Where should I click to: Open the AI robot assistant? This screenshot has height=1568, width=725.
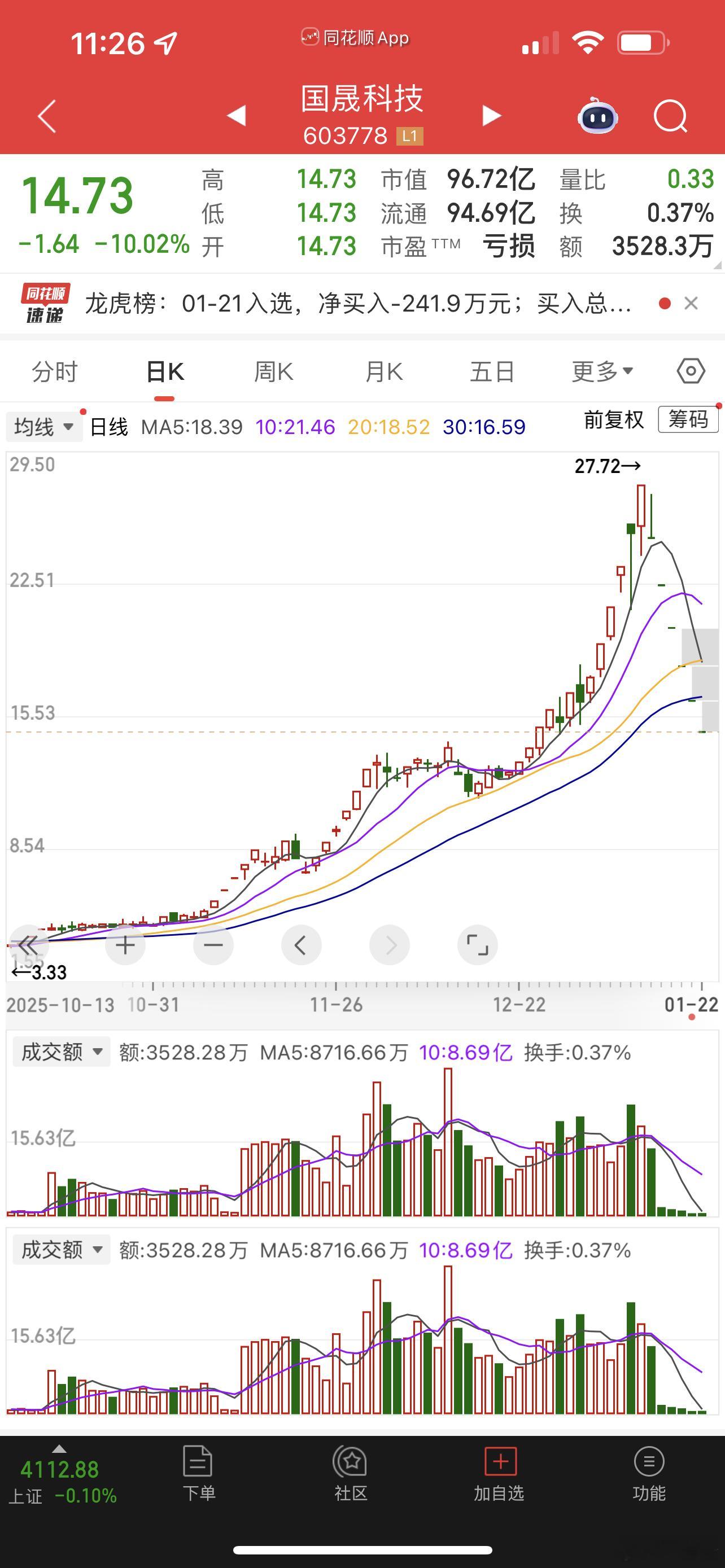(597, 115)
